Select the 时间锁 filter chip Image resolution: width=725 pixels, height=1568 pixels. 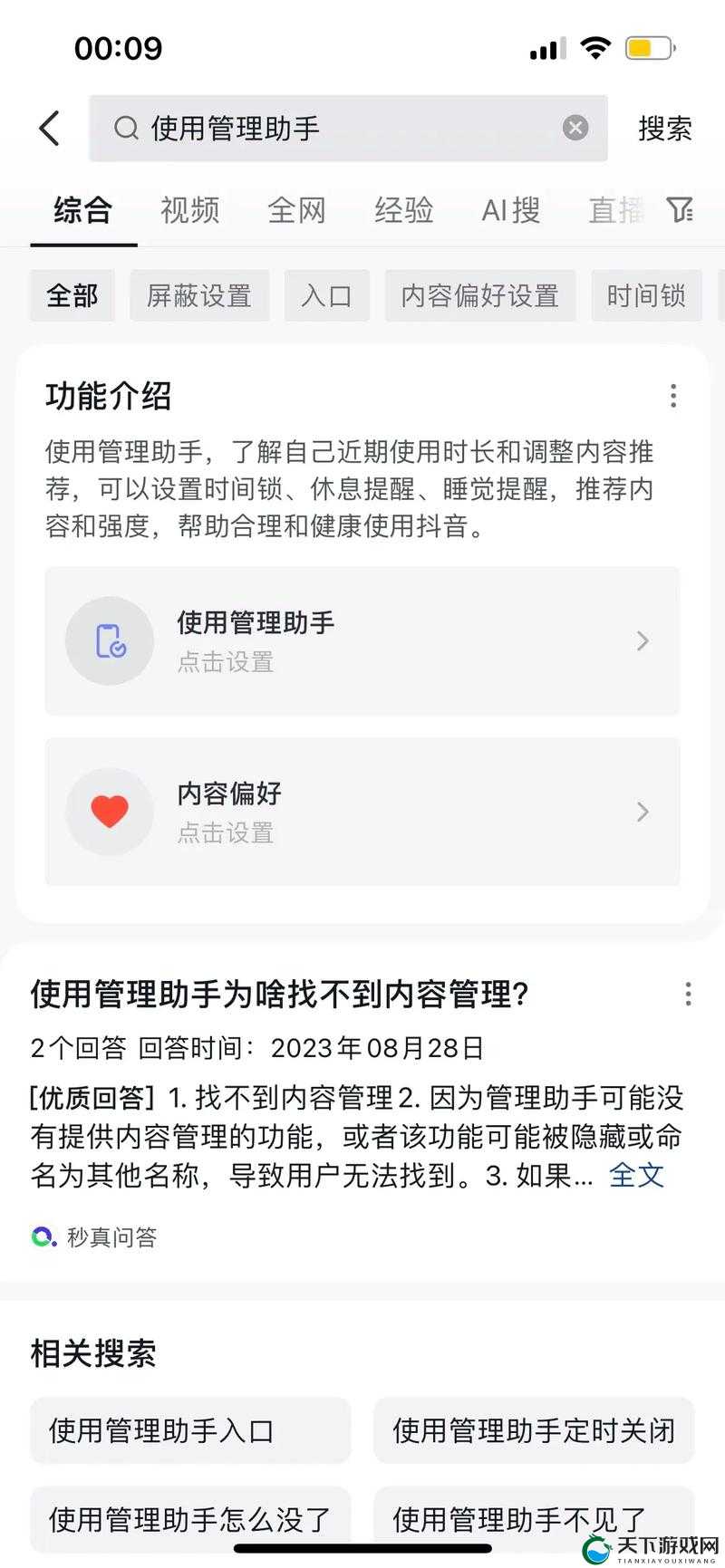647,295
